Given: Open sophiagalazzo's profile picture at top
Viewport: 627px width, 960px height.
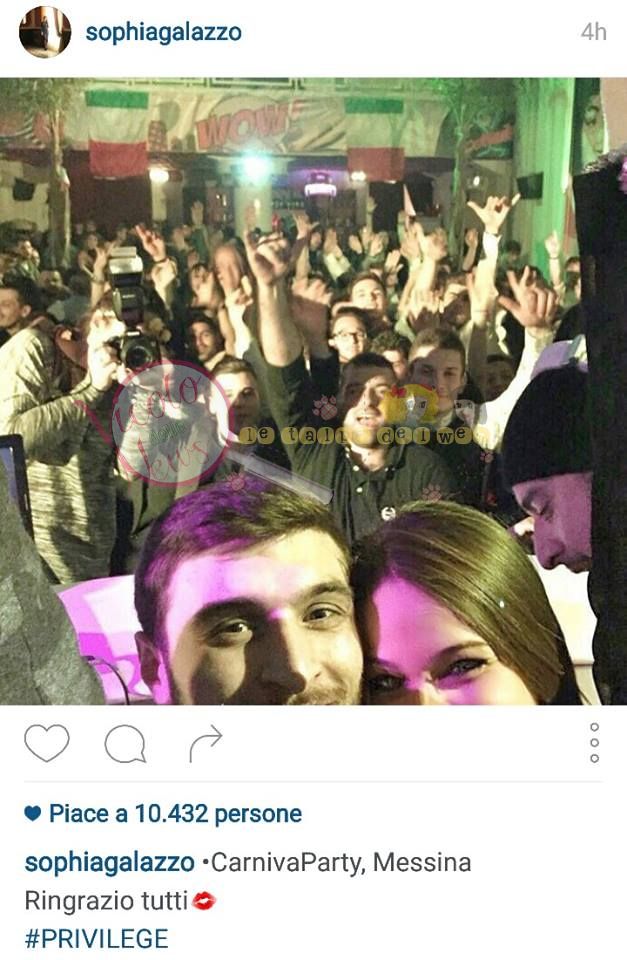Looking at the screenshot, I should coord(45,32).
